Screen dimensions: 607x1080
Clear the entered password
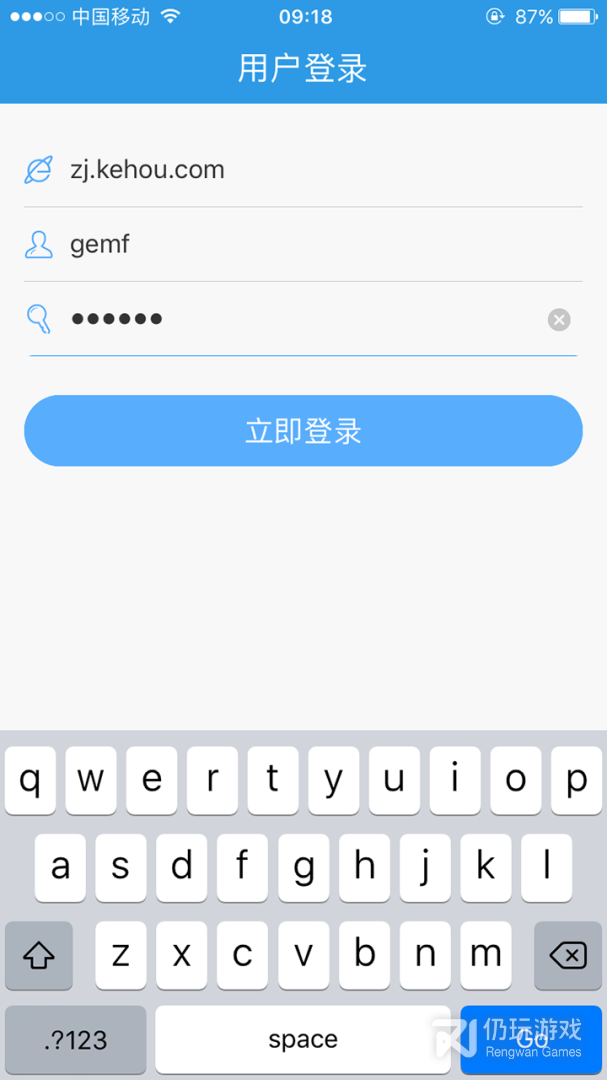[x=559, y=319]
